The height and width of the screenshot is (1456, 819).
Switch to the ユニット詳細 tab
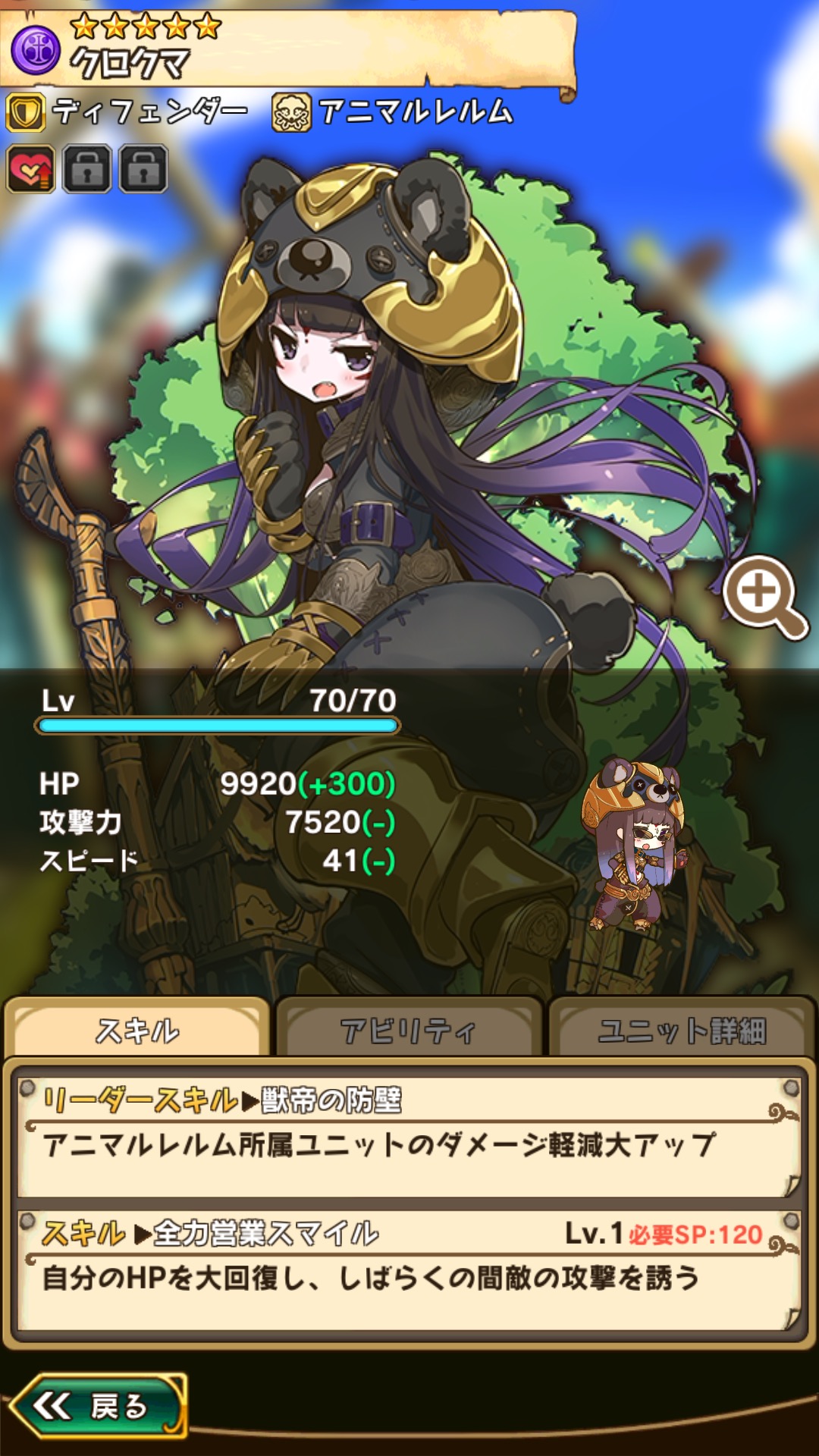(681, 1030)
